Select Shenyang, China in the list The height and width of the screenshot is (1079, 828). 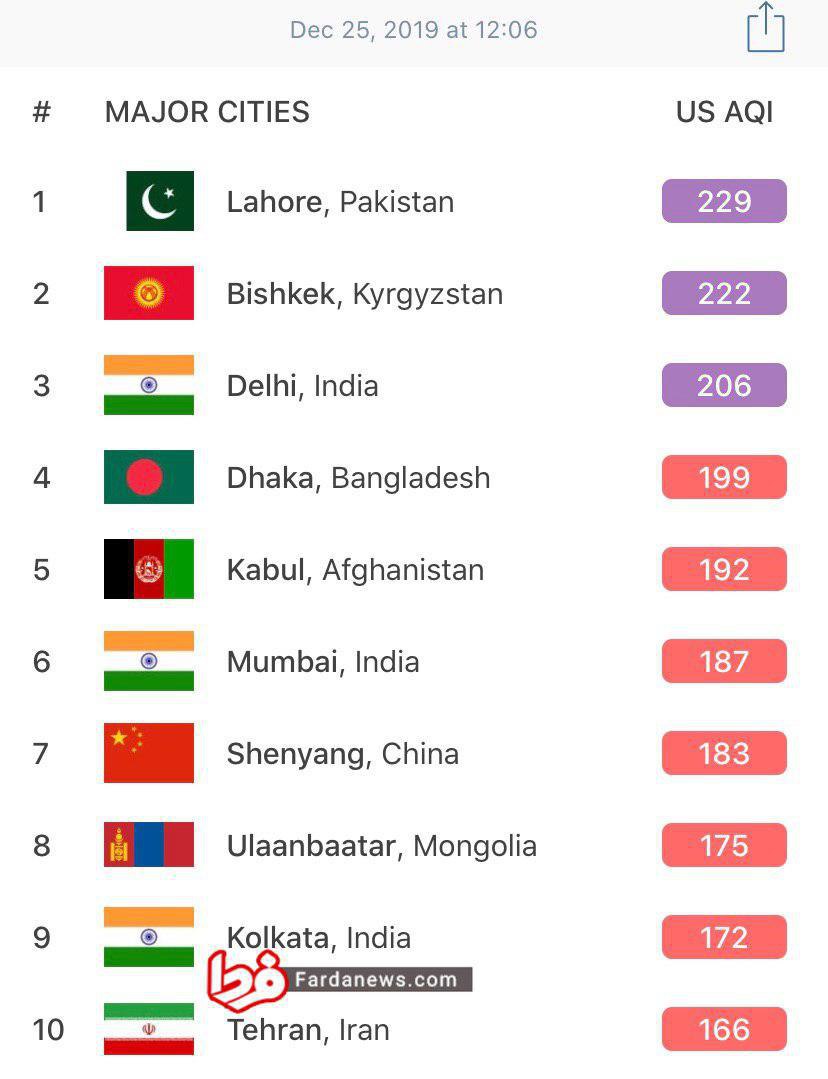point(342,754)
